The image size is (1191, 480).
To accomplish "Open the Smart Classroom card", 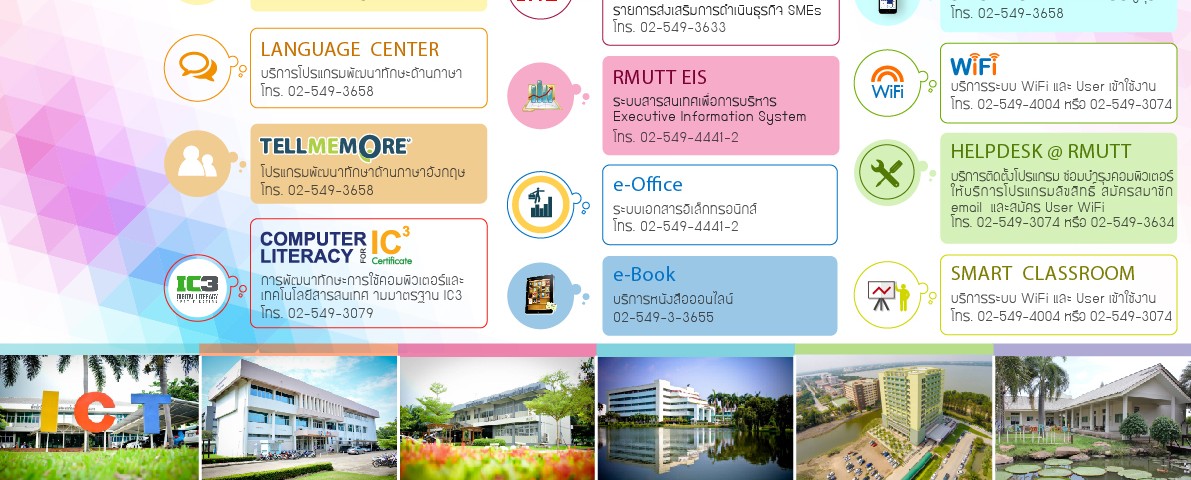I will [x=1058, y=295].
